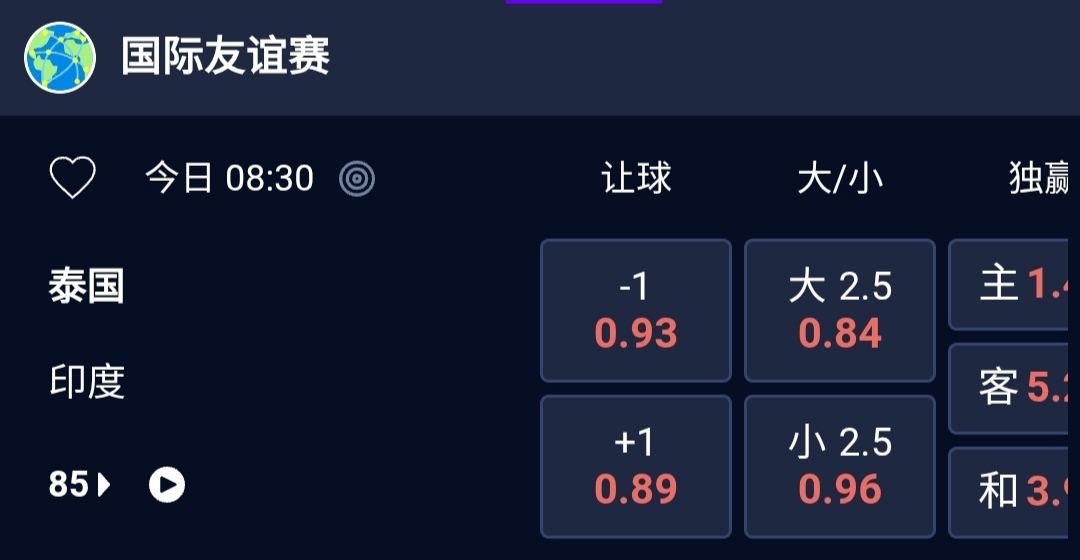Select handicap -1 at odds 0.93
This screenshot has width=1080, height=560.
tap(636, 311)
